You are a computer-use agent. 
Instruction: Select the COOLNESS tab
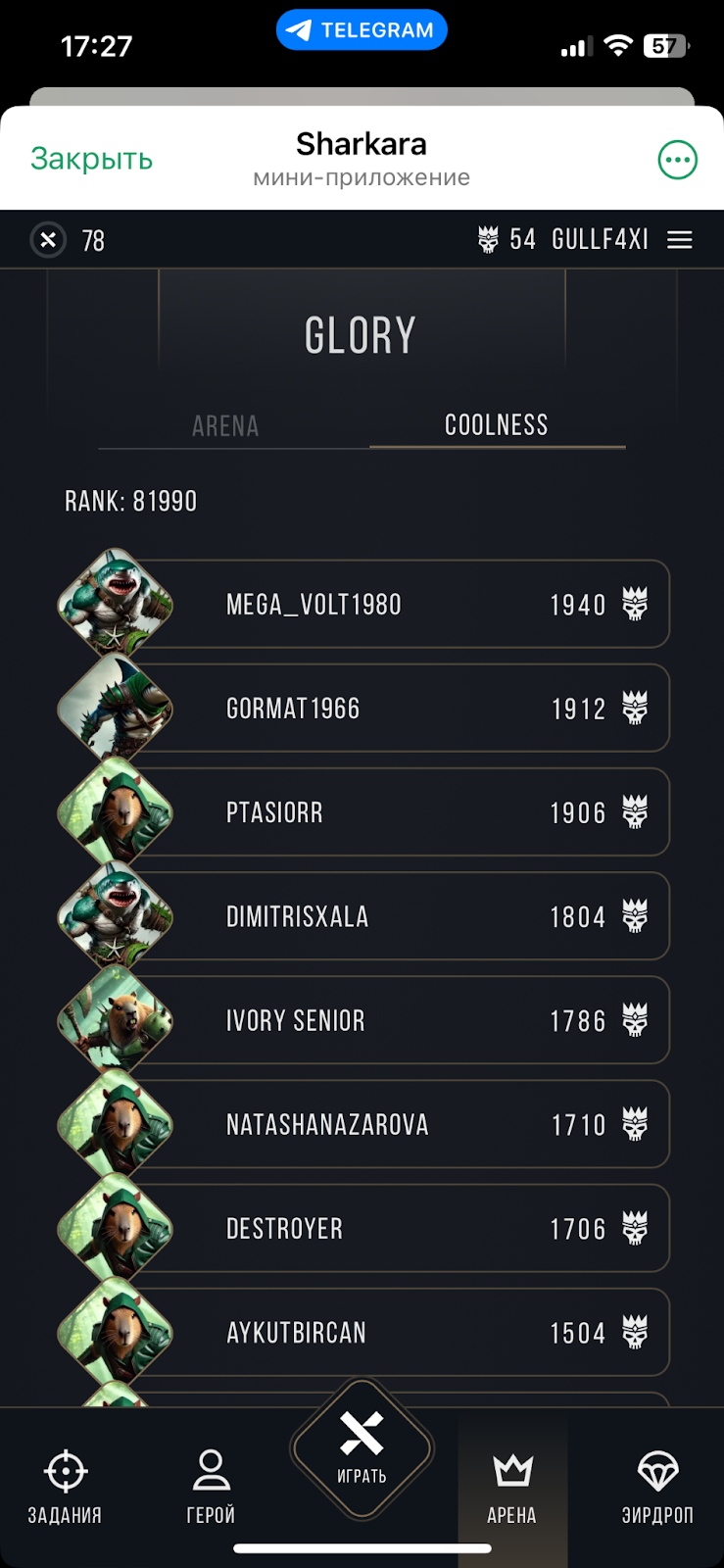tap(496, 425)
